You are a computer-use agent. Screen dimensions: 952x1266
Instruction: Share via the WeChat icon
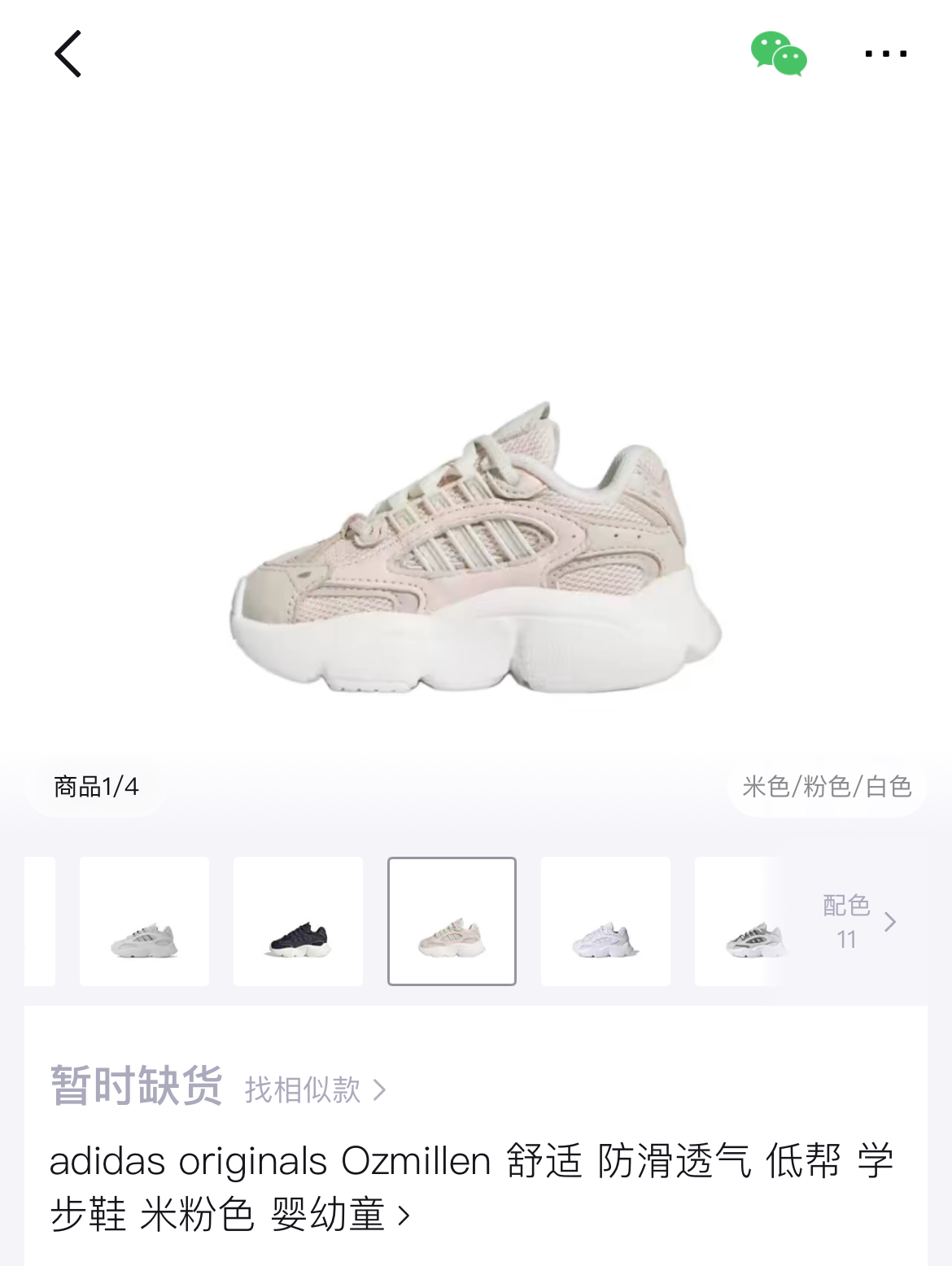[778, 54]
